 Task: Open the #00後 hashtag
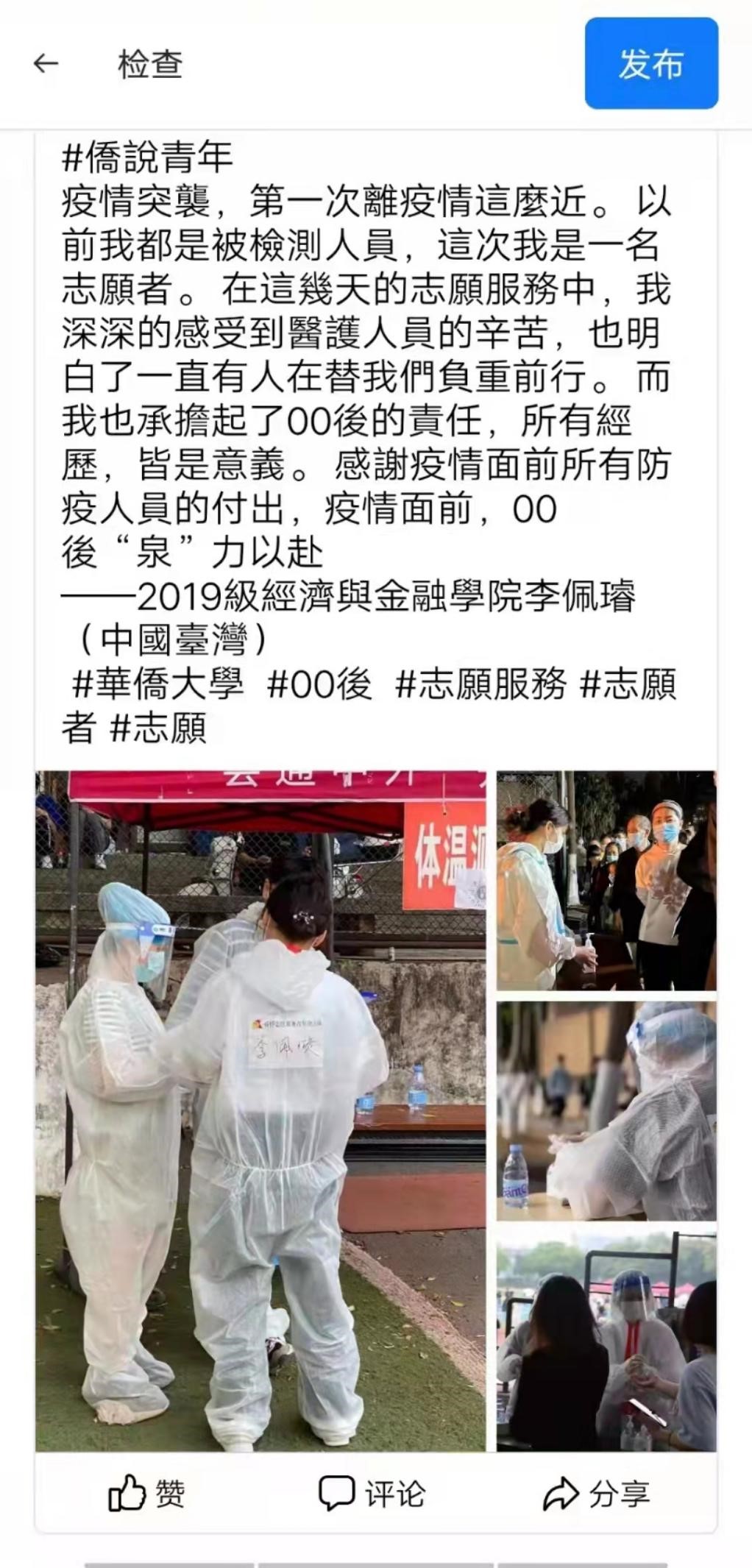tap(319, 684)
